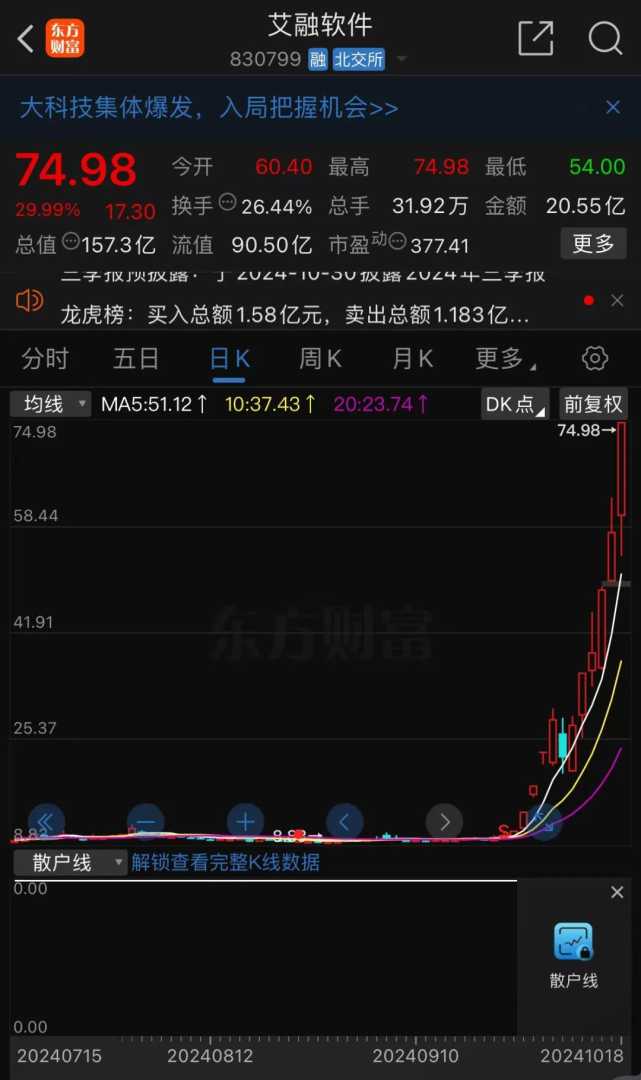641x1080 pixels.
Task: Tap the 更多 button beside 市盈
Action: (593, 243)
